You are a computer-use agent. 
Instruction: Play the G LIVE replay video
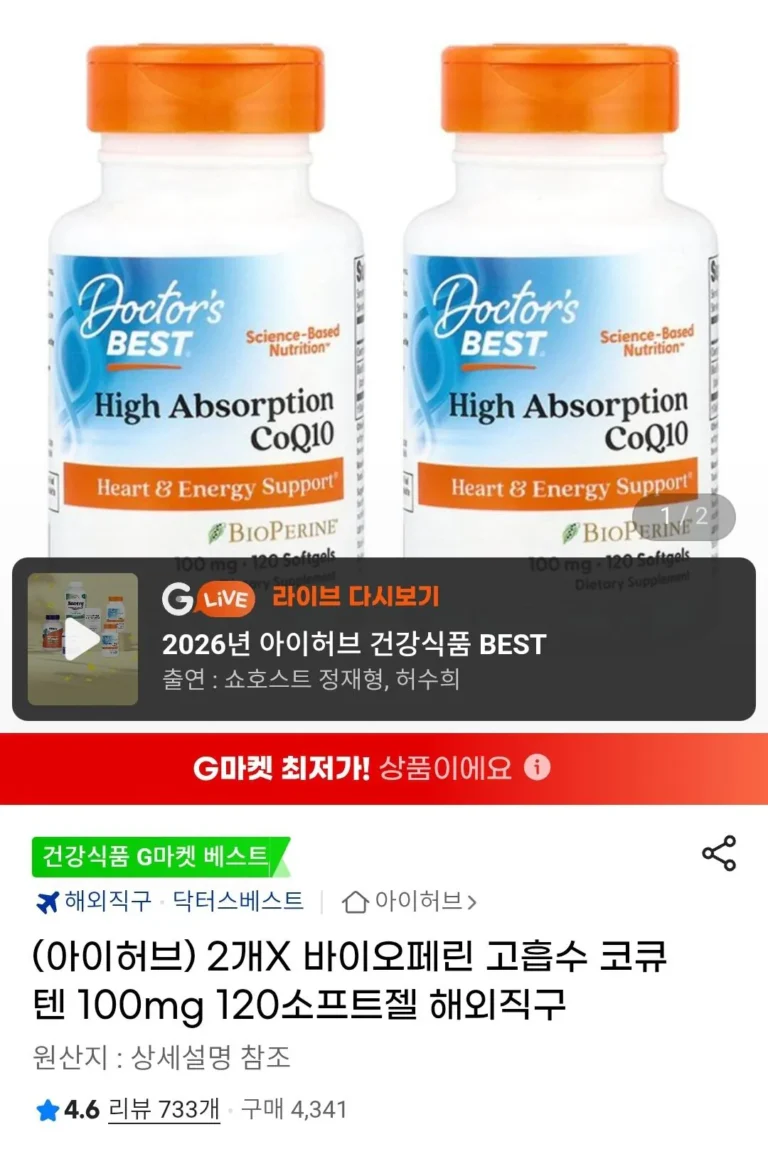[x=82, y=639]
